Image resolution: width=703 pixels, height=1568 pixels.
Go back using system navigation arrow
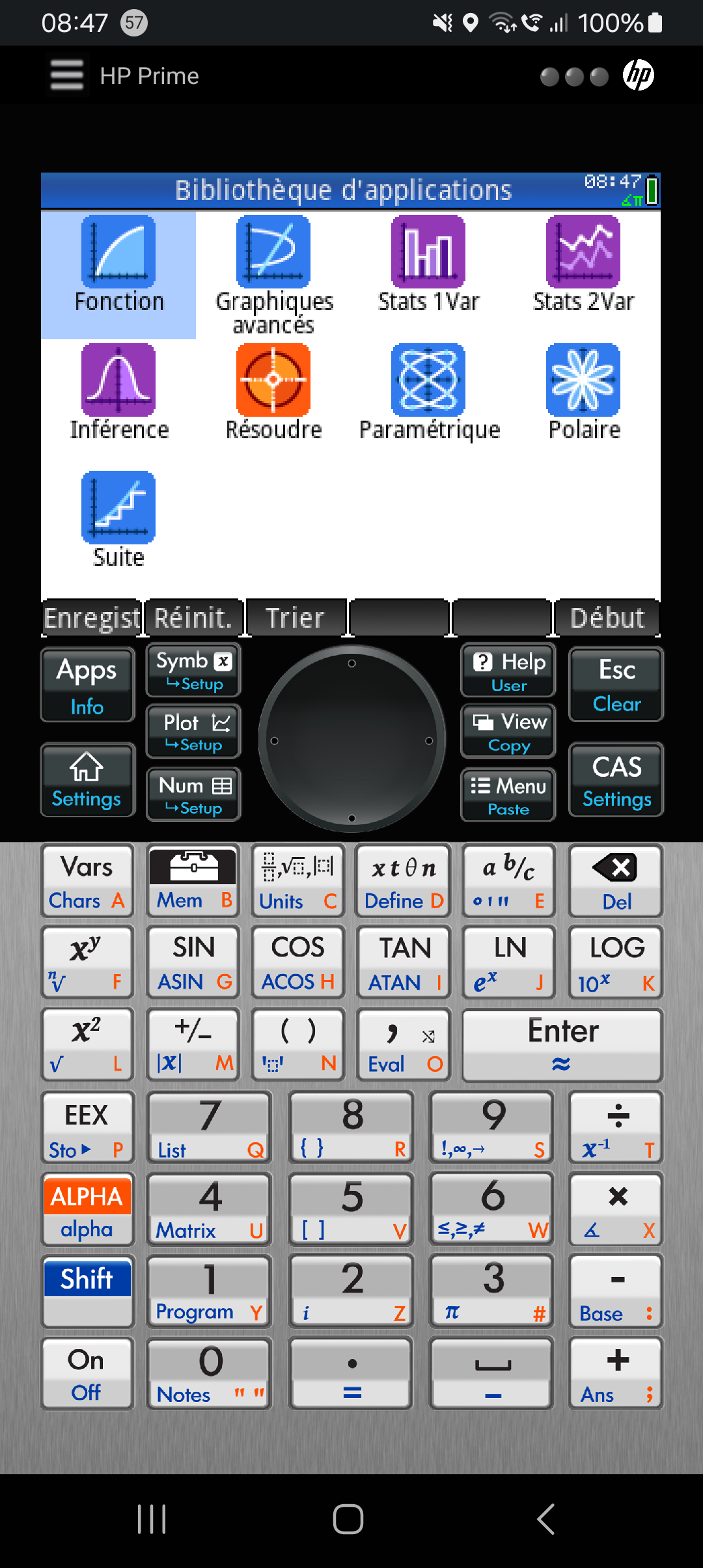547,1519
